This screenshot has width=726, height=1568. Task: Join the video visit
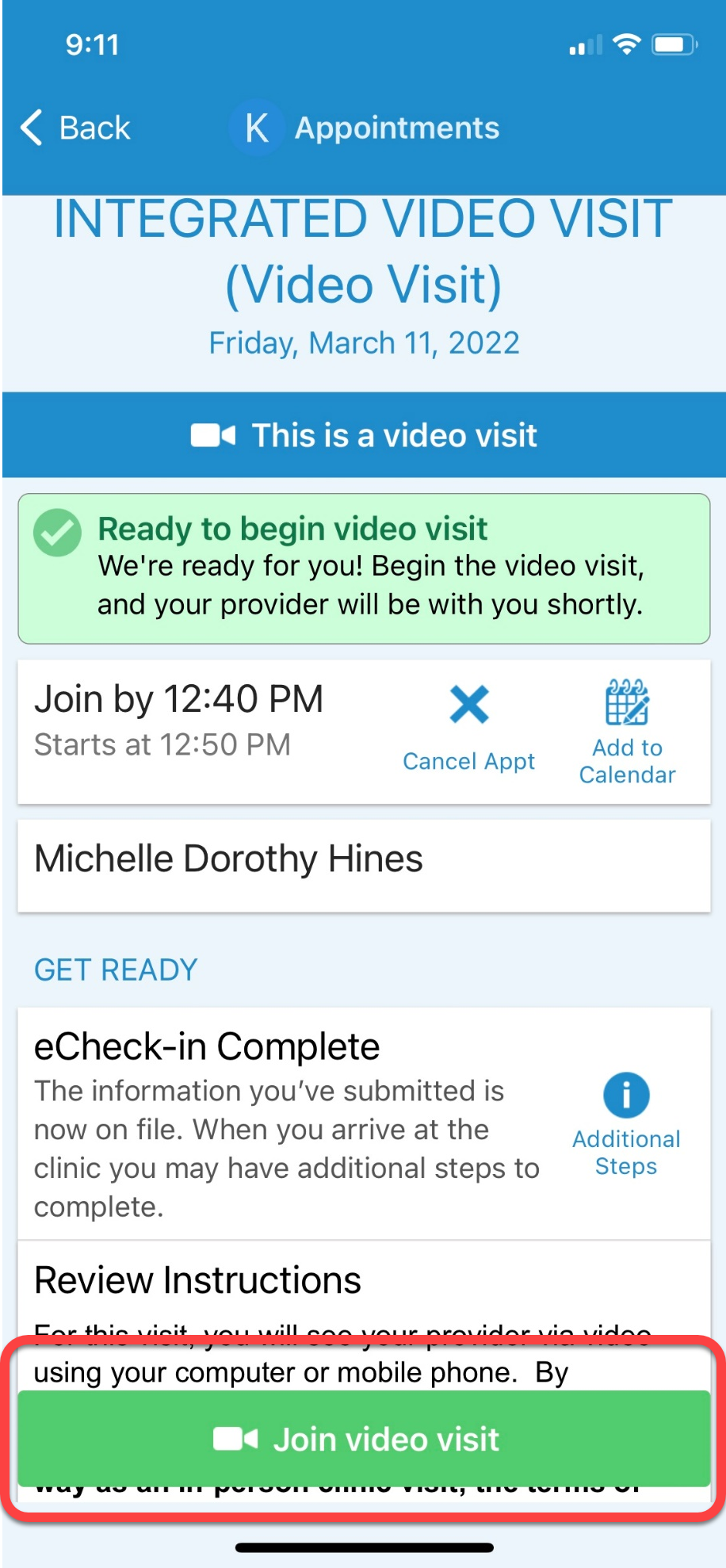tap(364, 1439)
